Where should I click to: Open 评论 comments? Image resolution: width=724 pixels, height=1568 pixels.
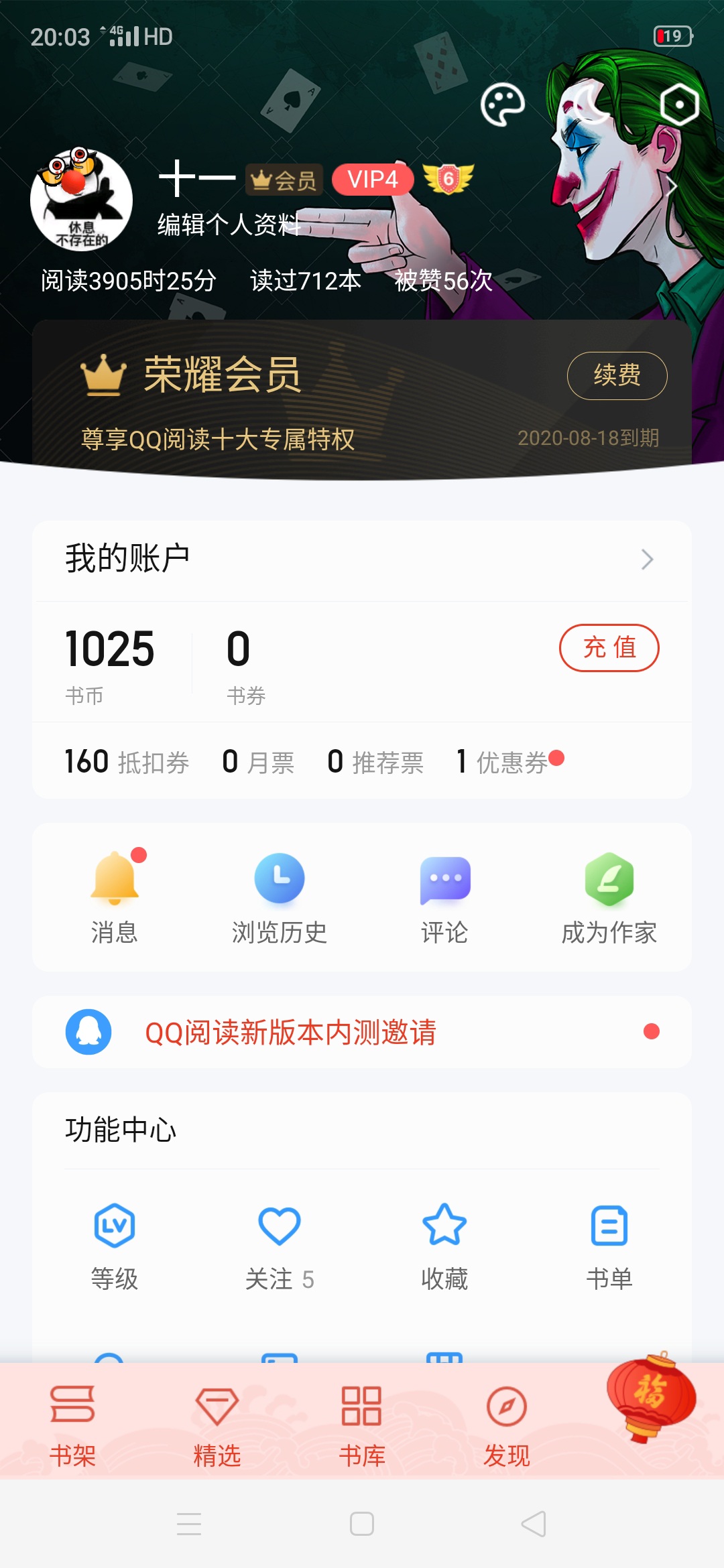[444, 897]
